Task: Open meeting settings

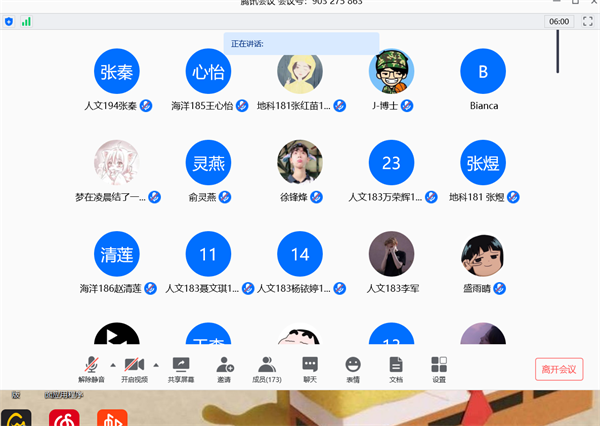Action: click(x=439, y=368)
